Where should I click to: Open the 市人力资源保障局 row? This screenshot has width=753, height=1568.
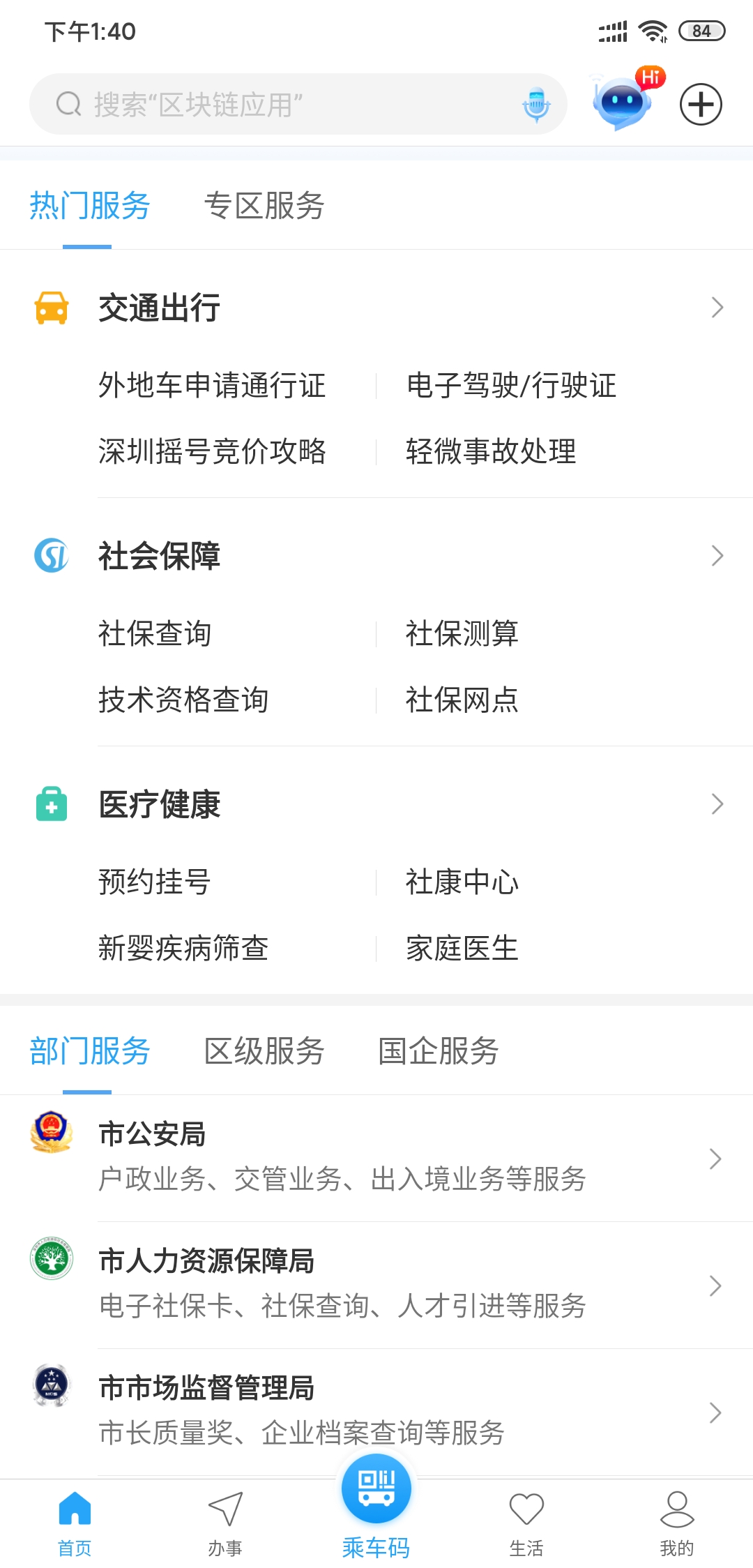376,1286
